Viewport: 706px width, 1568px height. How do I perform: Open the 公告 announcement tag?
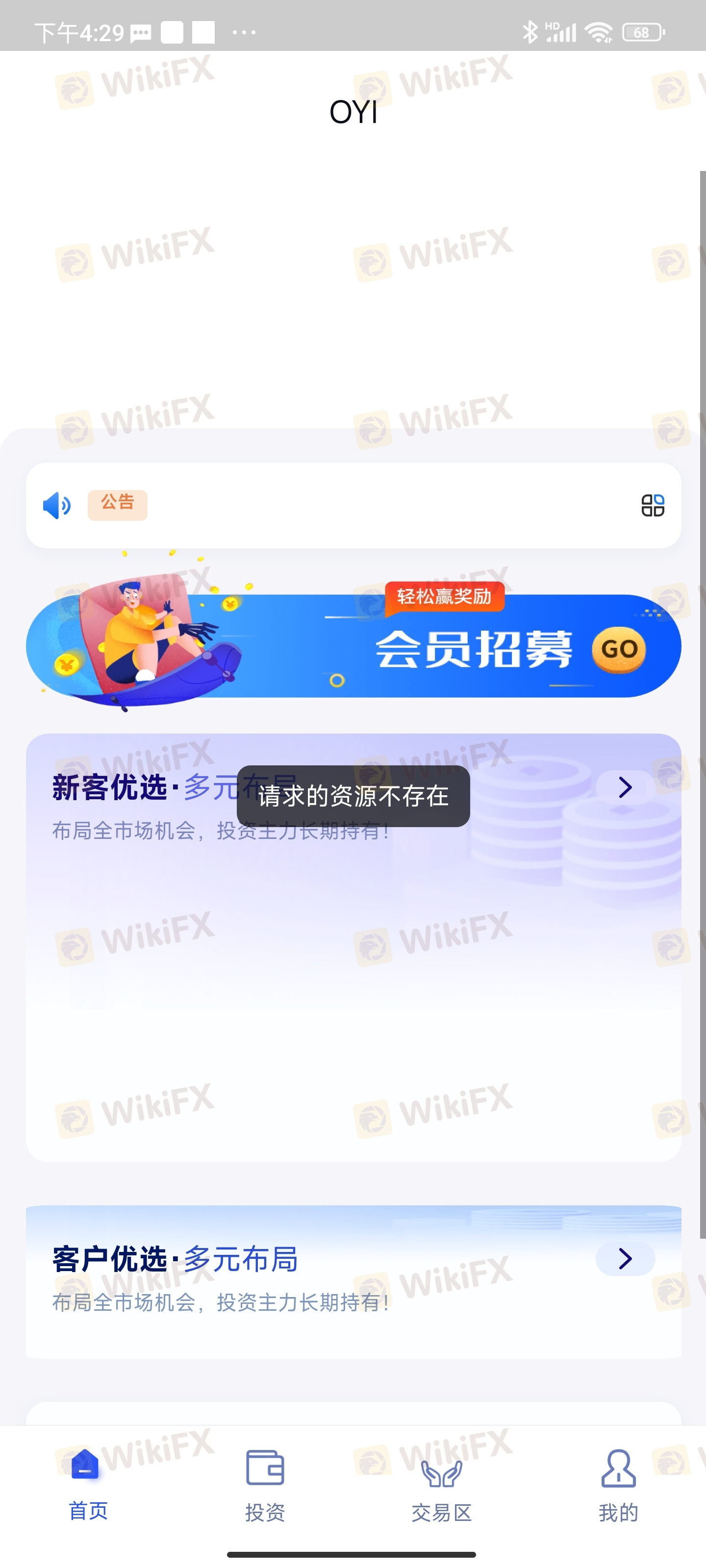[x=118, y=505]
